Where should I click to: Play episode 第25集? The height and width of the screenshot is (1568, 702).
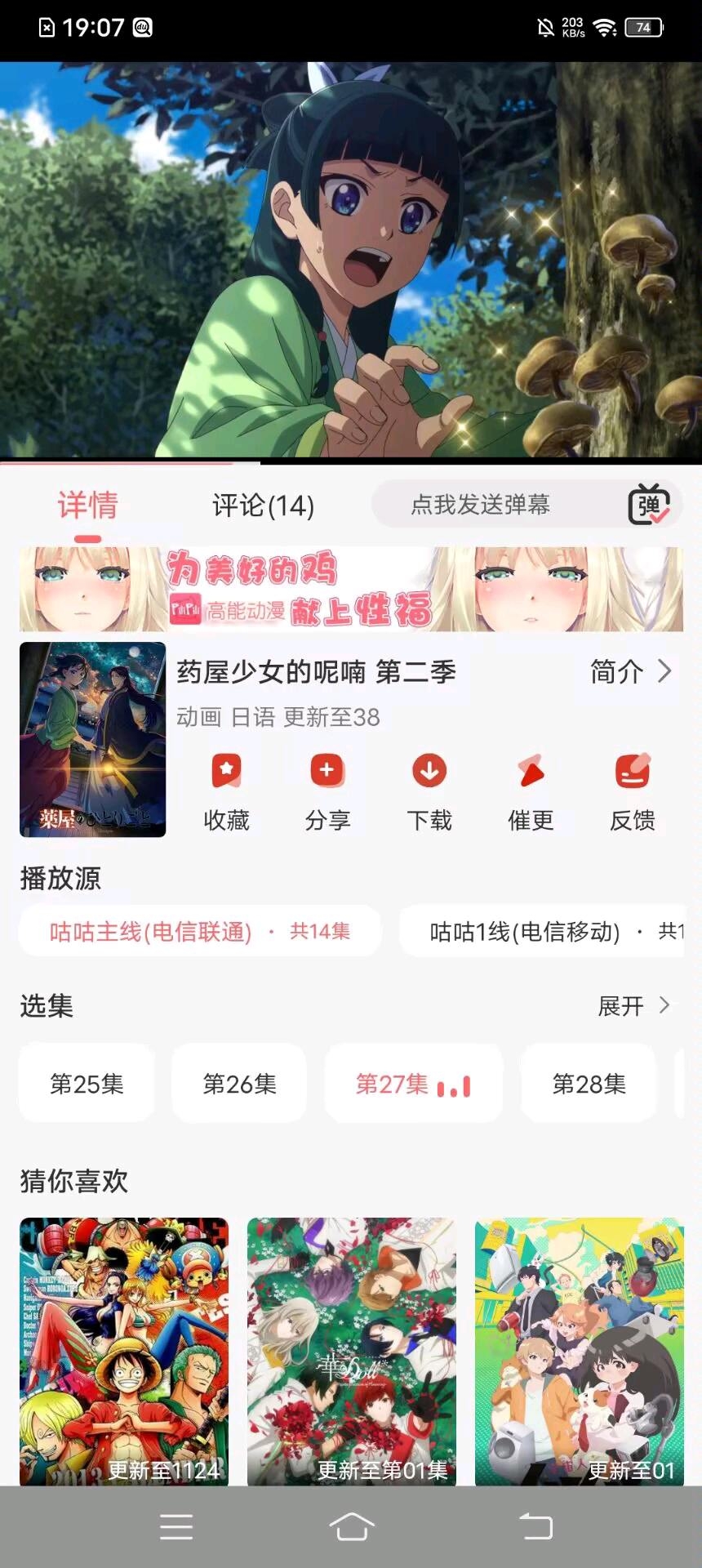click(87, 1084)
